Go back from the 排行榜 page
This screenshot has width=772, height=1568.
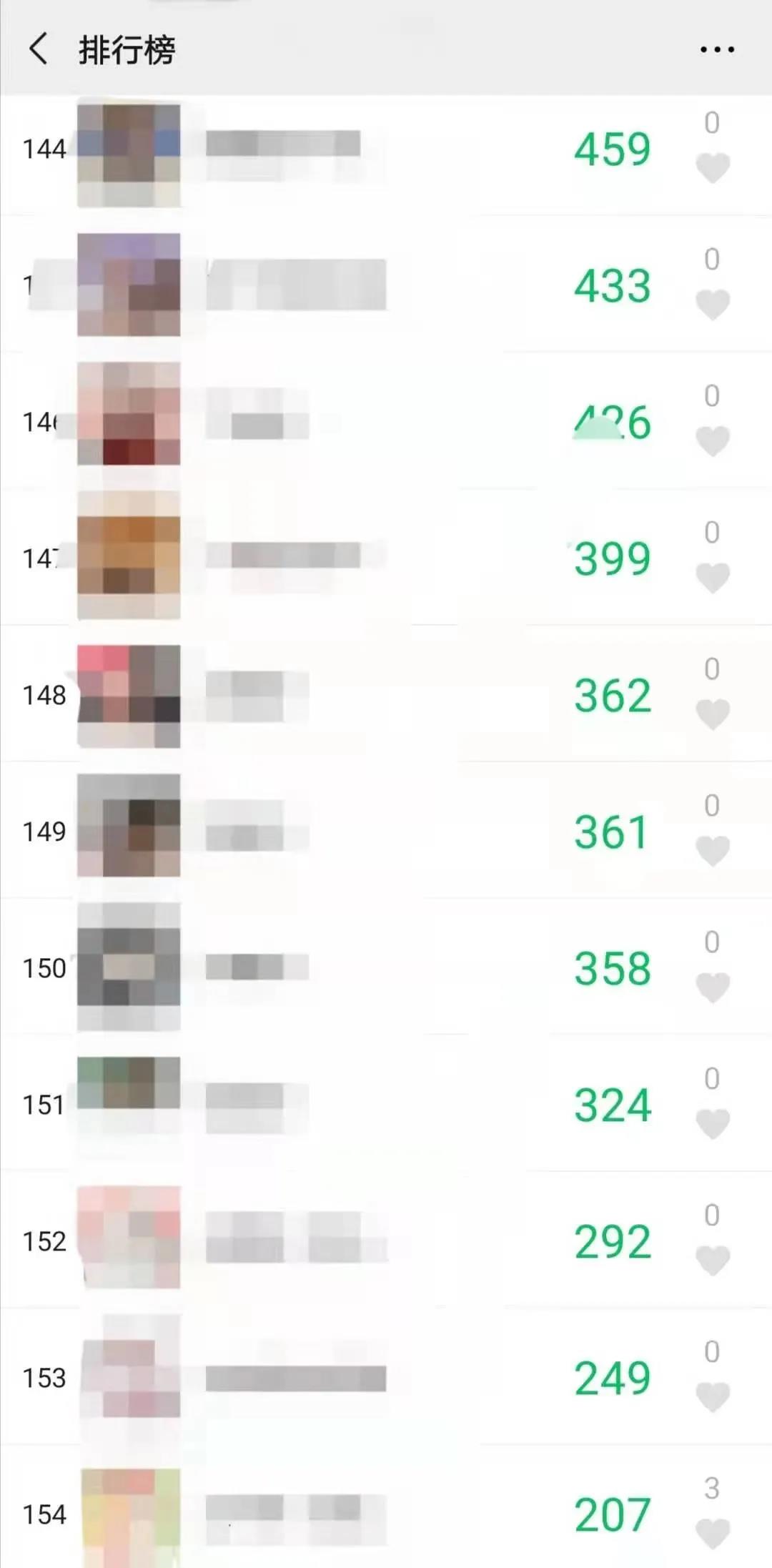click(x=39, y=49)
